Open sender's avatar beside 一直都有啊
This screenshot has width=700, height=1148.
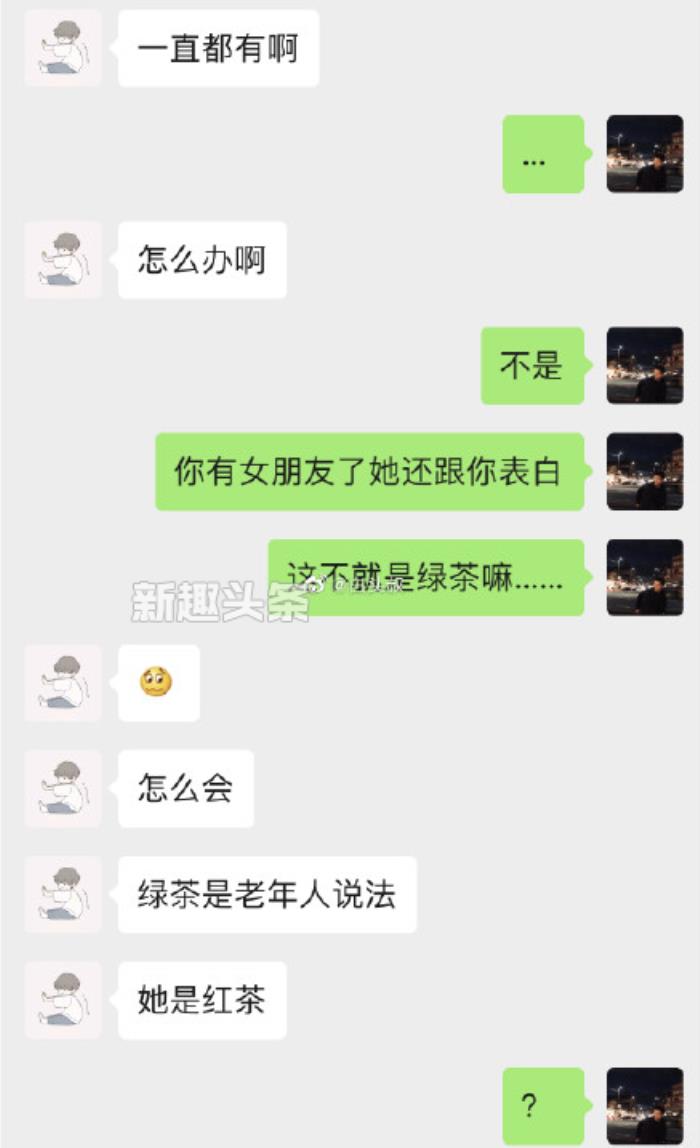pos(63,48)
